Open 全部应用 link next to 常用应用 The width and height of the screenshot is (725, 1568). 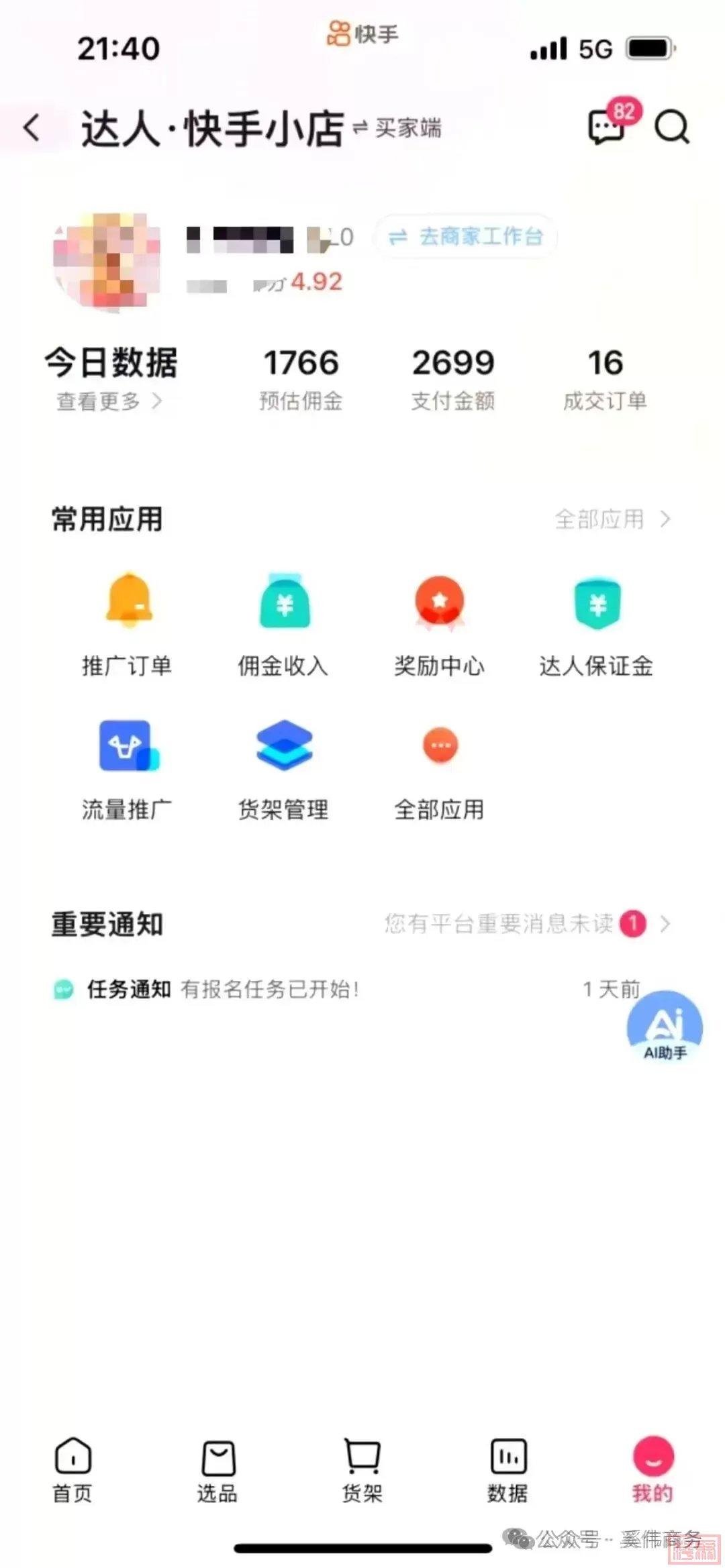(x=612, y=519)
